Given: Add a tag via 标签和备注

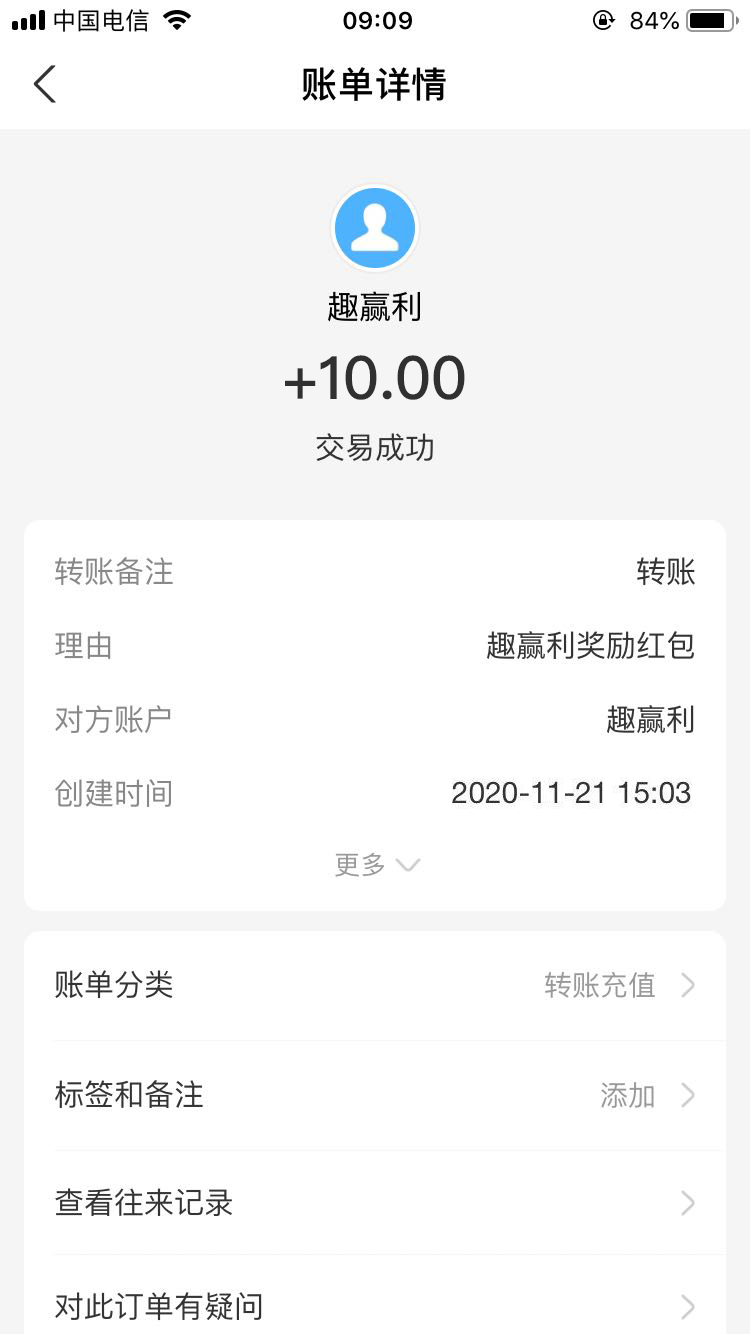Looking at the screenshot, I should pos(375,1095).
